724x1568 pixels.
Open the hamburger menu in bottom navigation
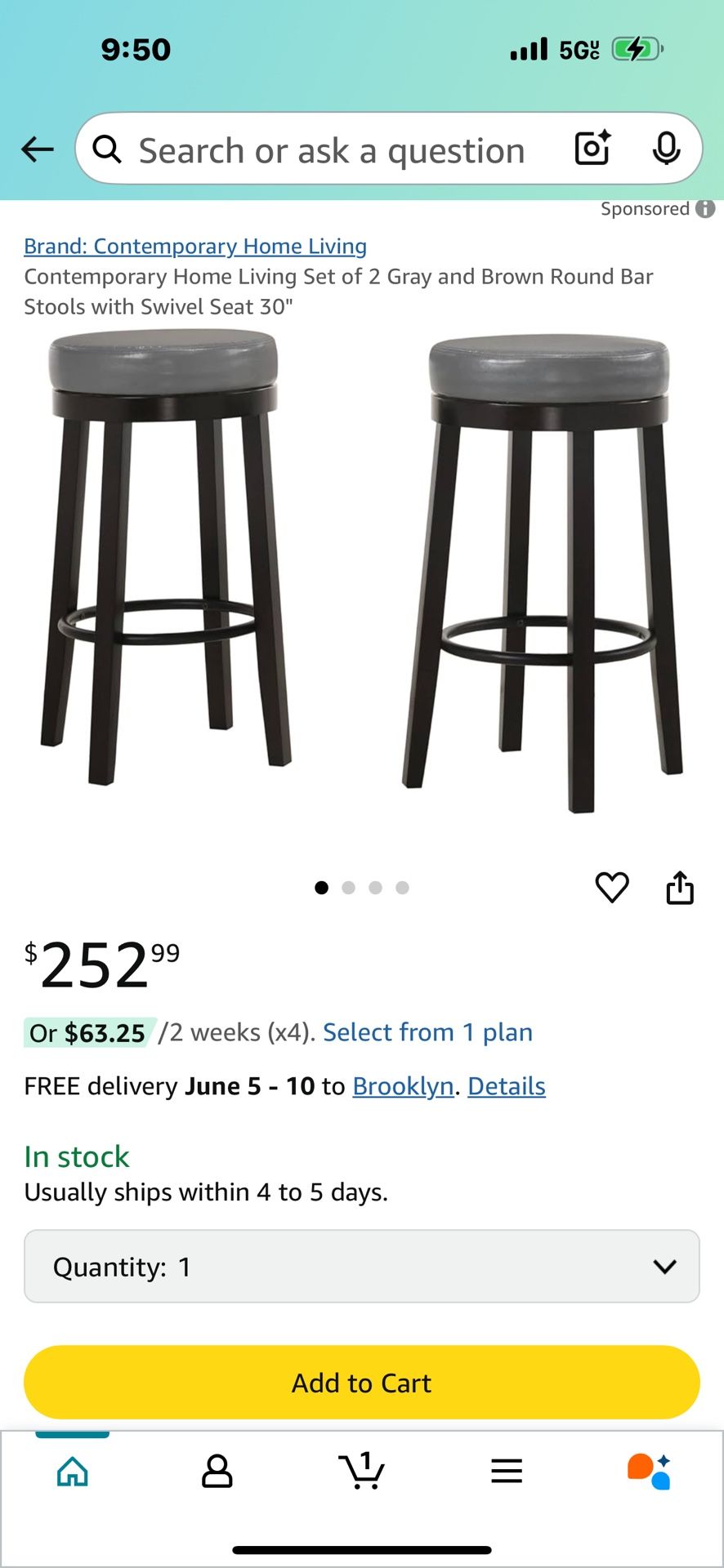(507, 1470)
